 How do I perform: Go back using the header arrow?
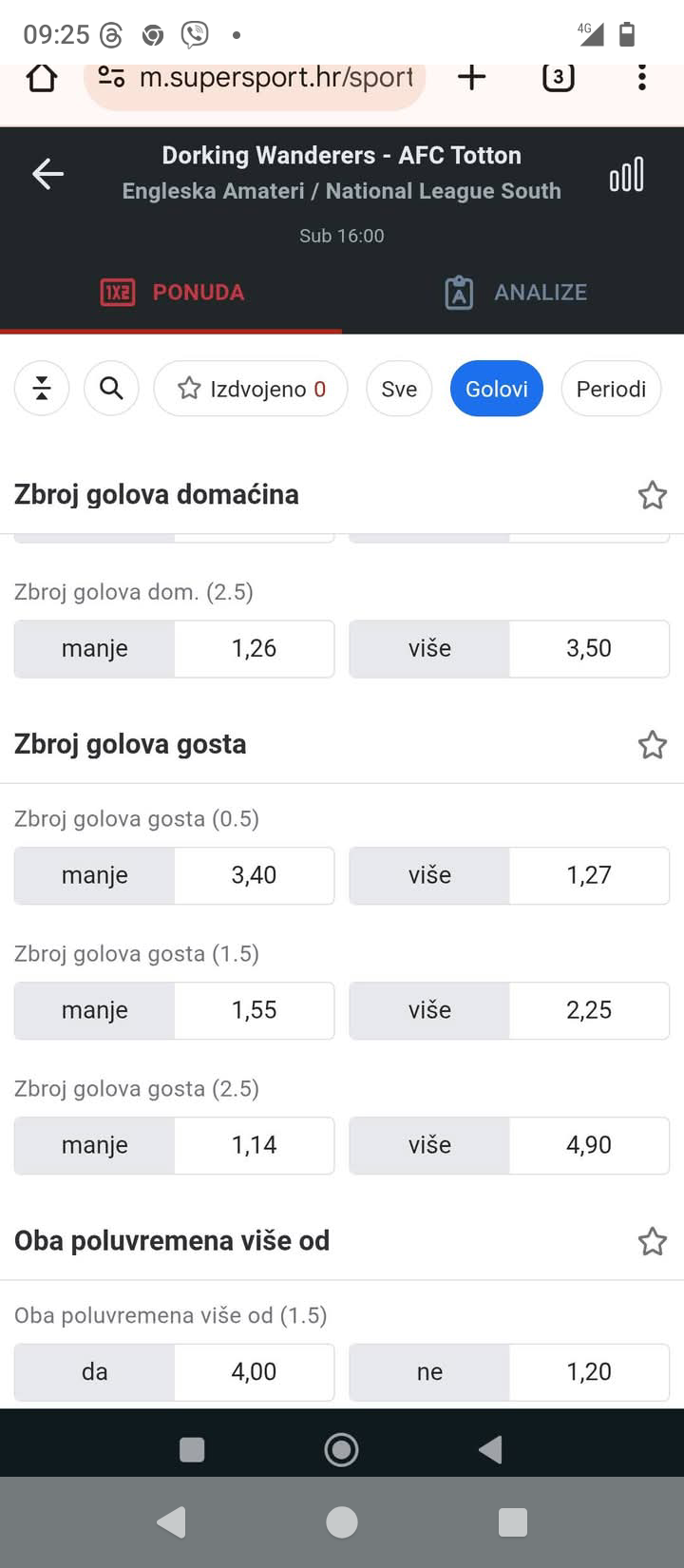click(47, 174)
